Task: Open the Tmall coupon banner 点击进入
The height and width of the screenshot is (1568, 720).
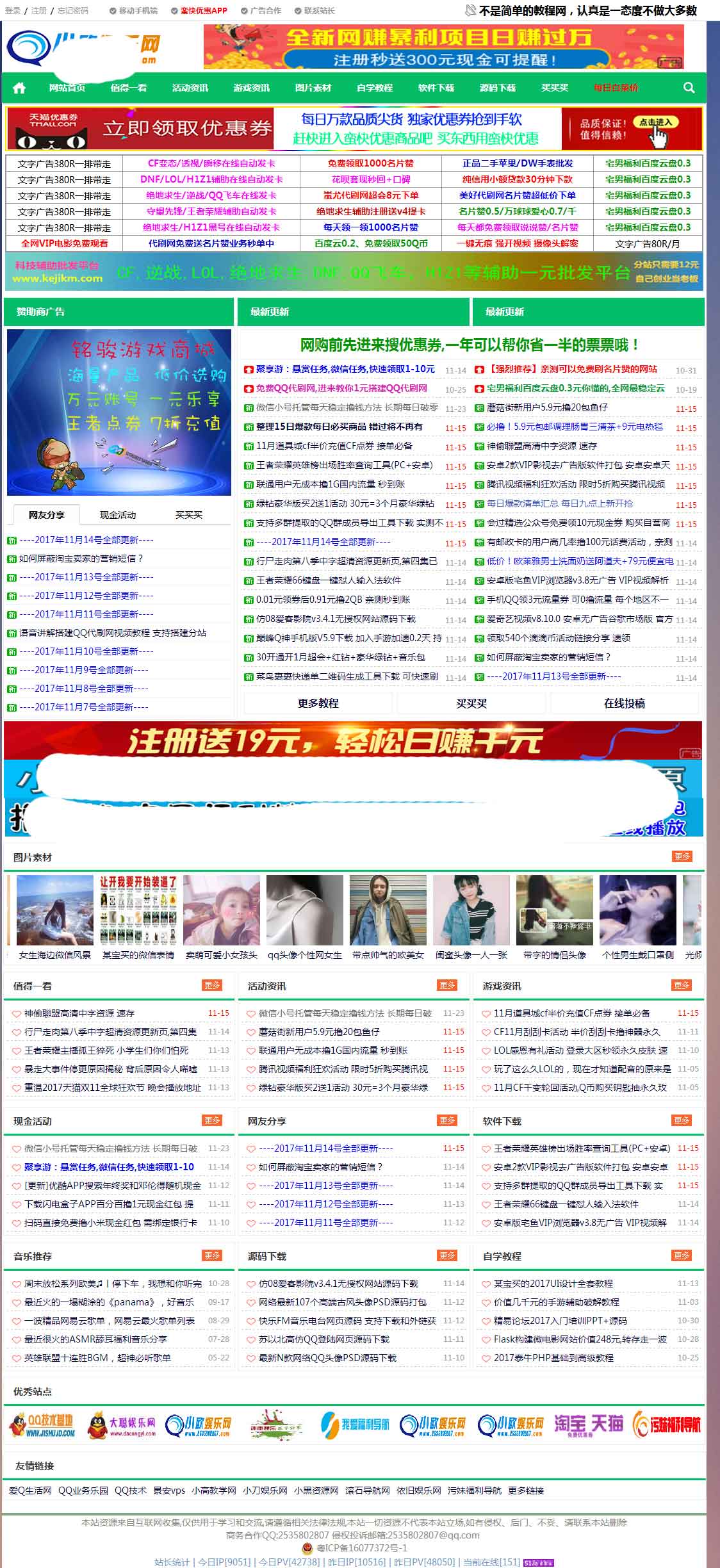Action: (x=655, y=122)
